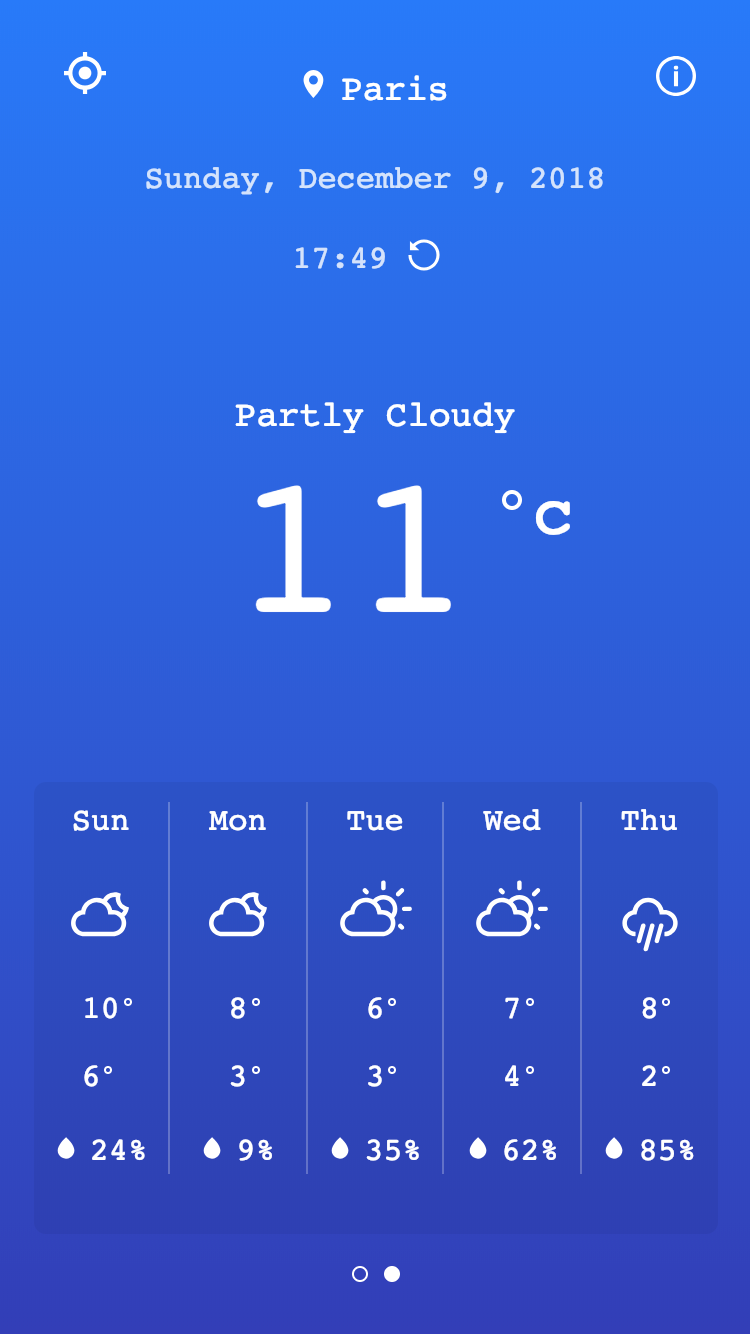The image size is (750, 1334).
Task: Go to the first page dot
Action: (x=360, y=1274)
